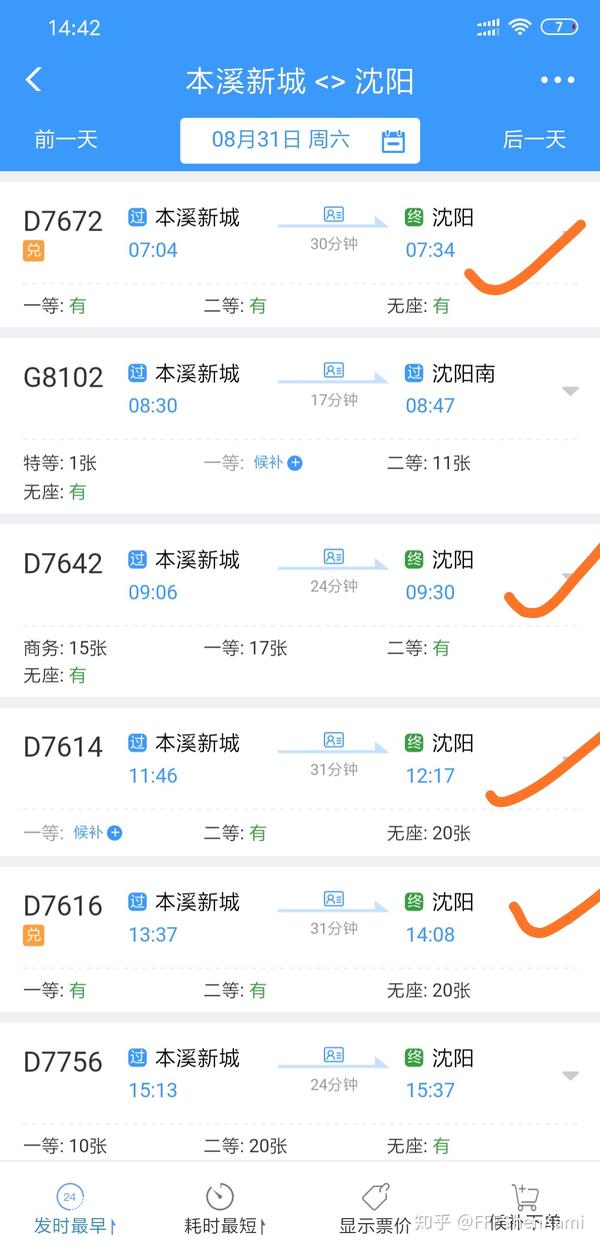Show ticket prices (显示票价)

[x=374, y=1210]
